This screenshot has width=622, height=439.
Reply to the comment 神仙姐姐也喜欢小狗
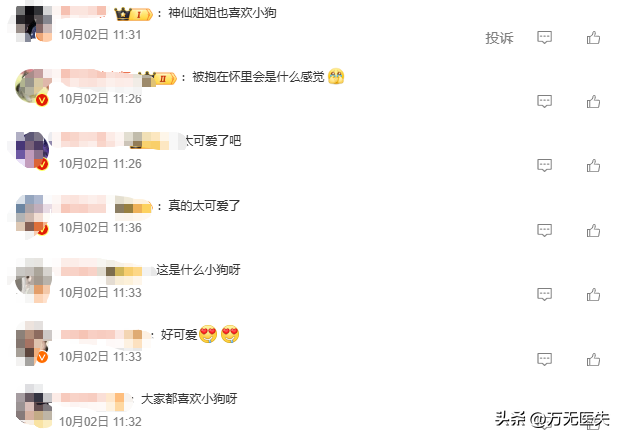click(545, 38)
